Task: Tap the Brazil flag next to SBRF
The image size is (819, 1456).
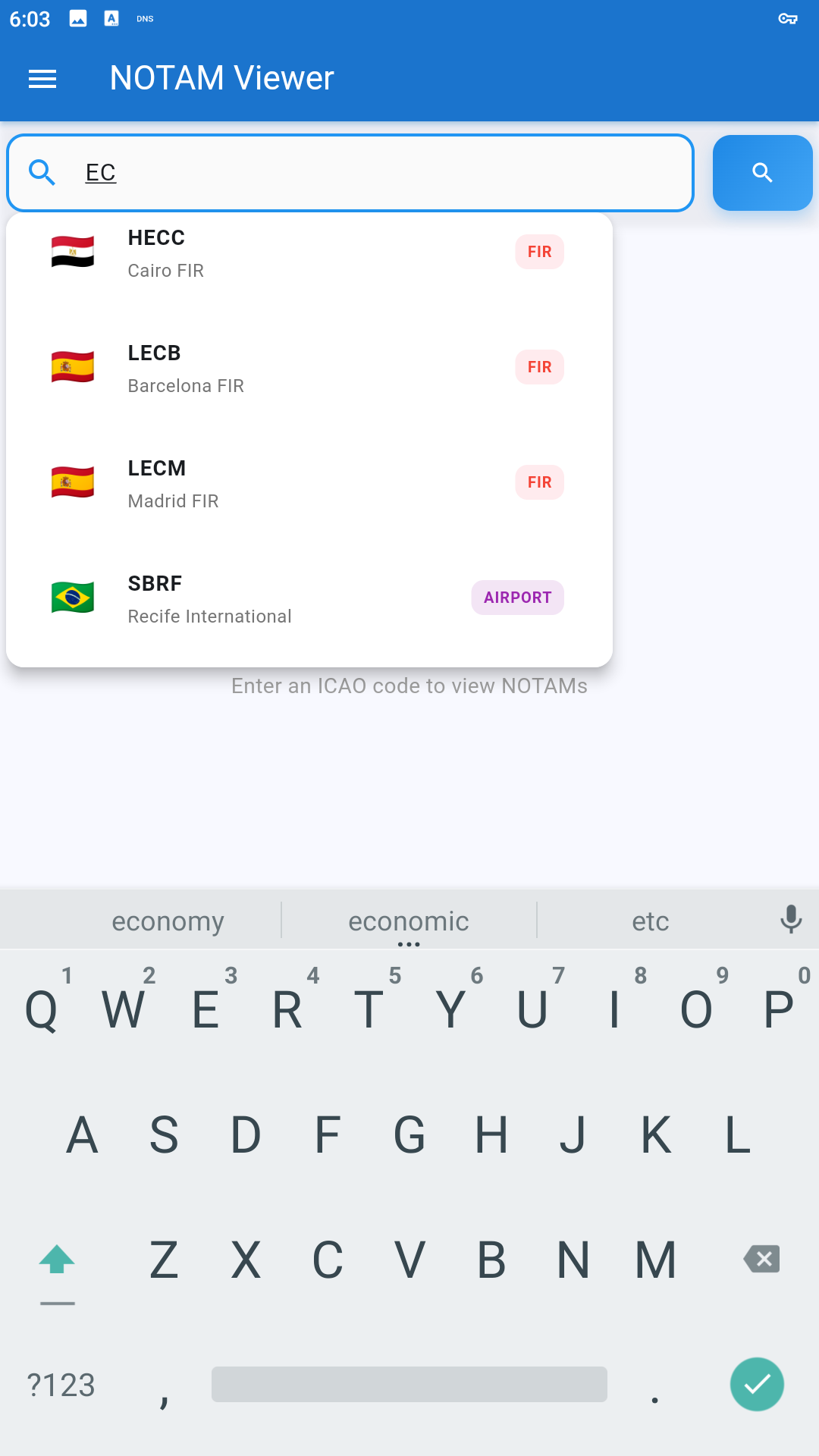Action: pos(72,598)
